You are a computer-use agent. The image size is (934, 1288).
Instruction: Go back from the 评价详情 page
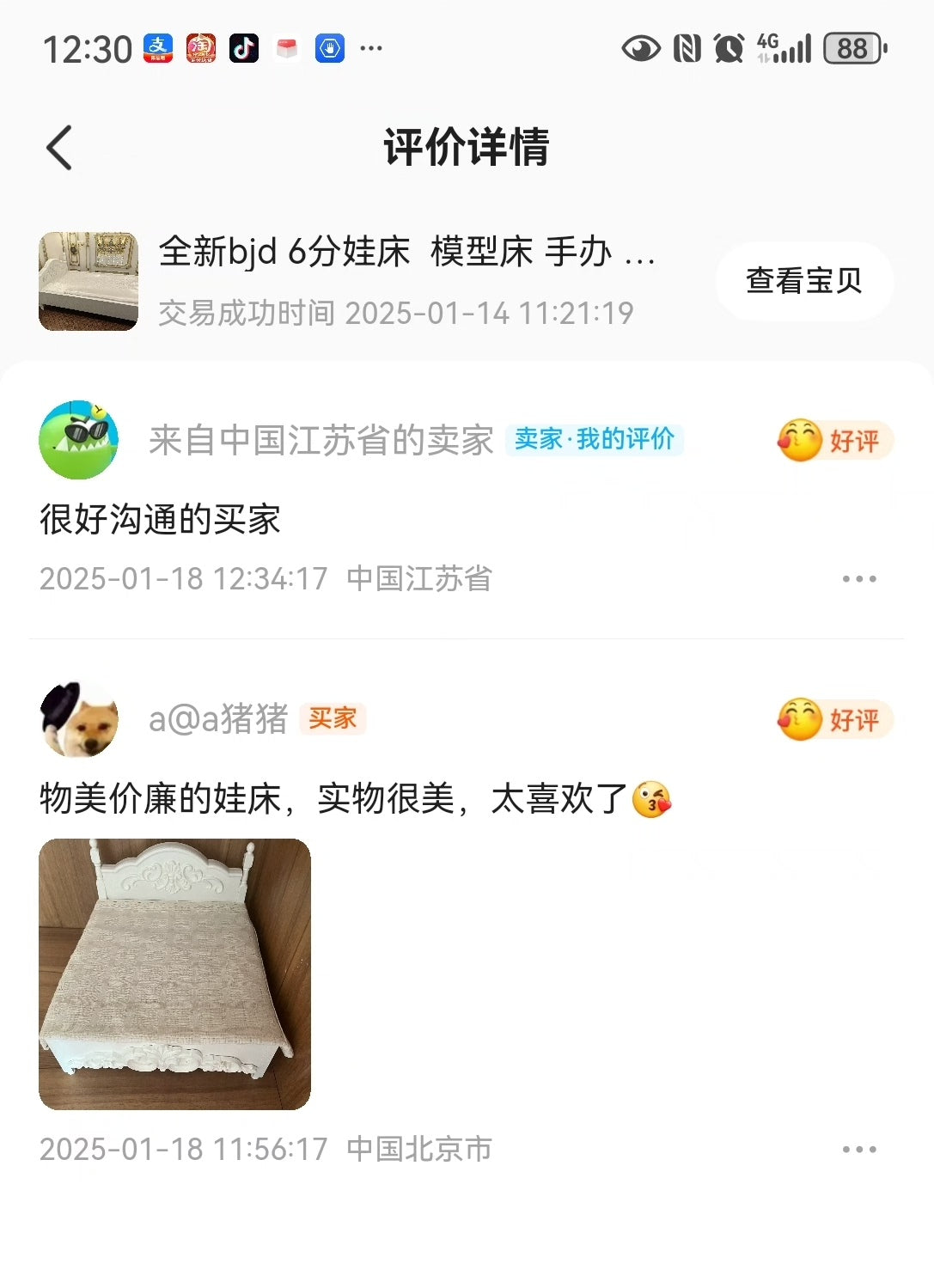(59, 148)
